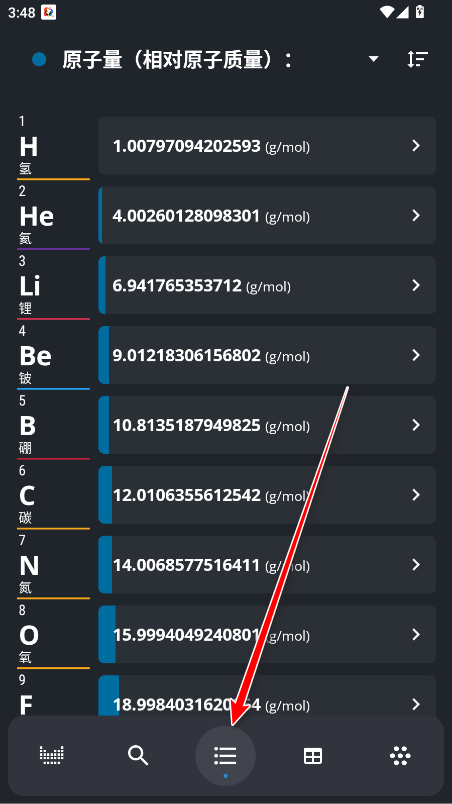The height and width of the screenshot is (804, 452).
Task: Open the boron 10.8135187949825 row
Action: [x=267, y=425]
